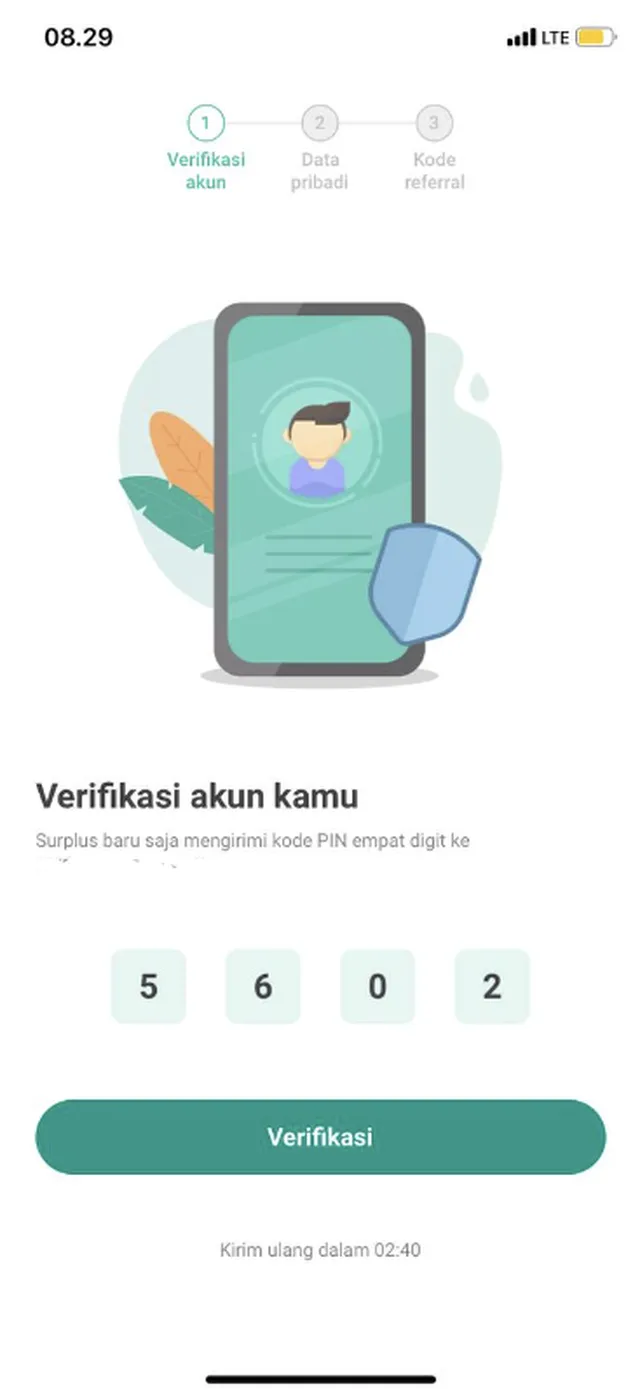Tap the Verifikasi button
Screen dimensions: 640x1396
coord(320,1137)
